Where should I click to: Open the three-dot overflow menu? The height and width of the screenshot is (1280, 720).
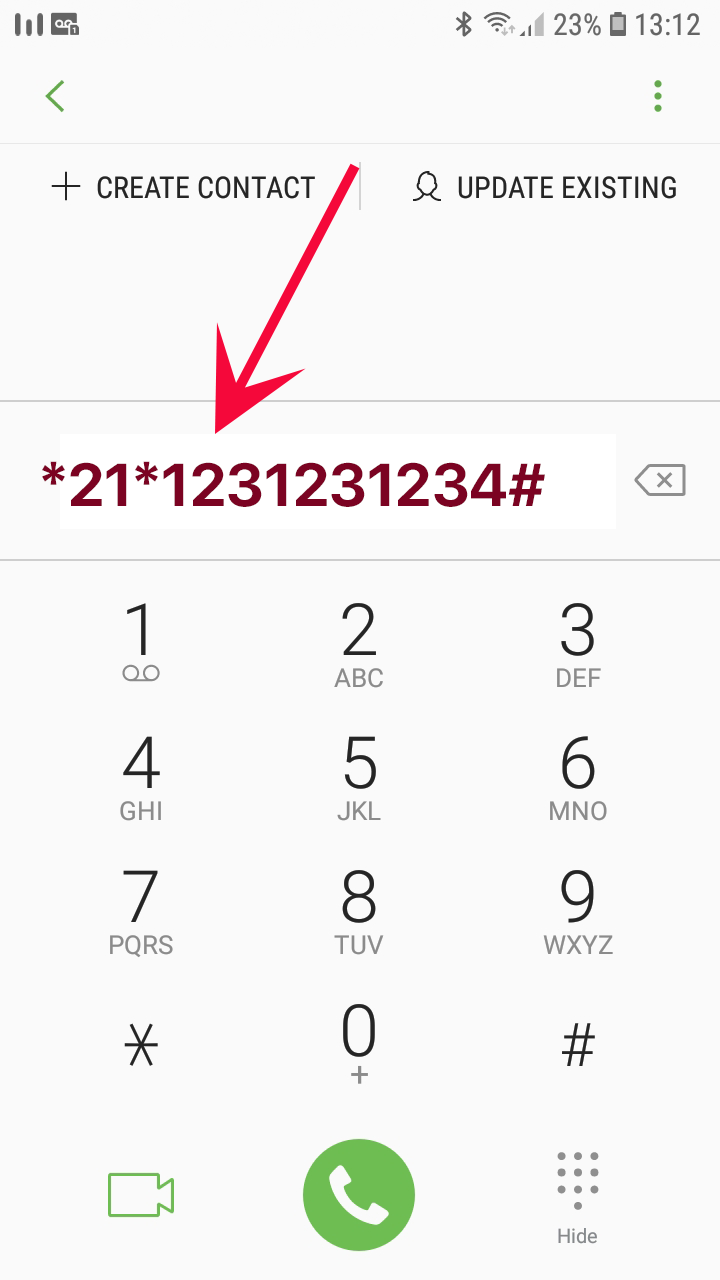[x=657, y=96]
